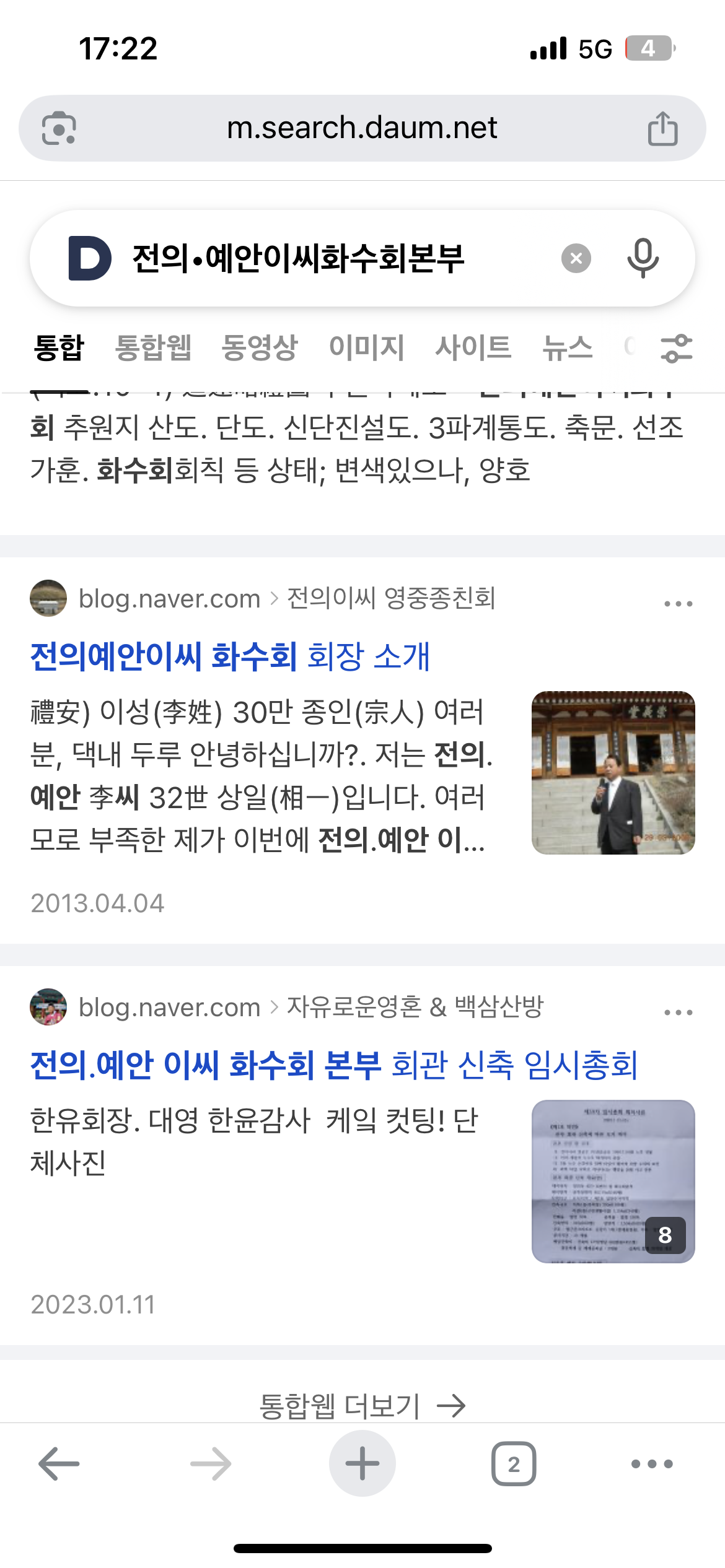This screenshot has height=1568, width=725.
Task: Tap 통합웹 더보기 to see more
Action: click(x=362, y=1405)
